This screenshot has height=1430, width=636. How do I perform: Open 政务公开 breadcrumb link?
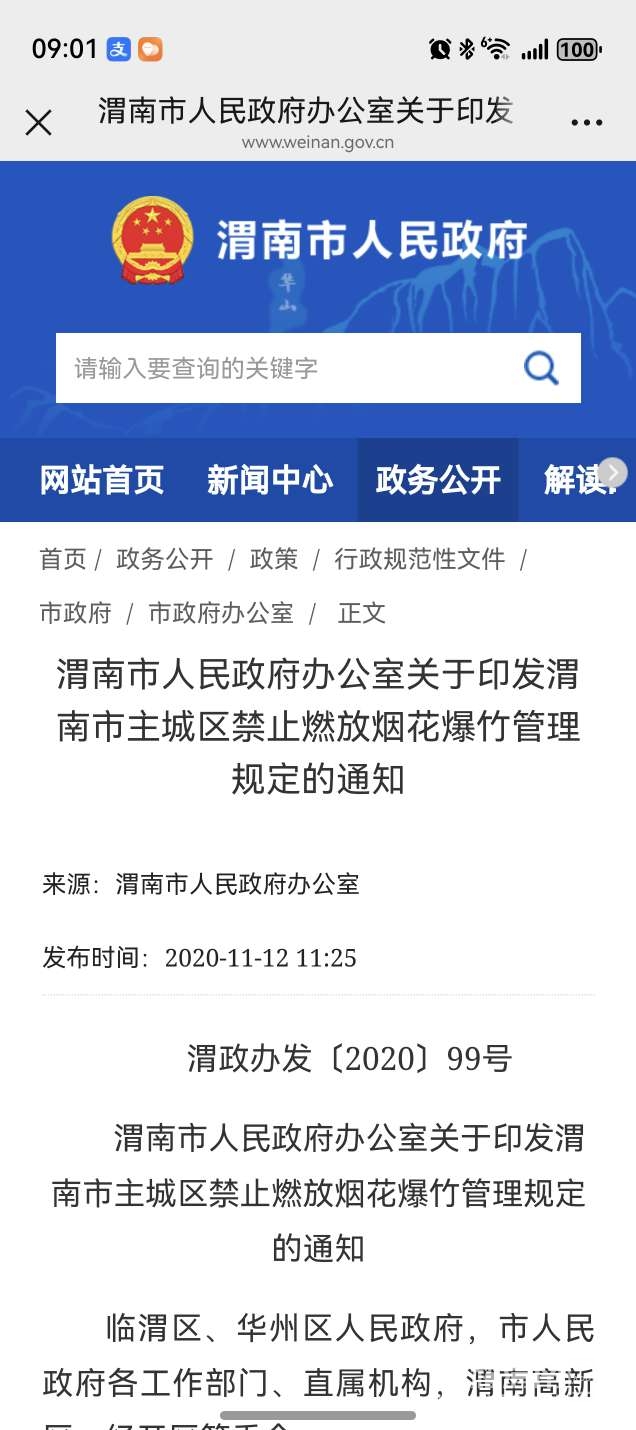click(x=165, y=559)
